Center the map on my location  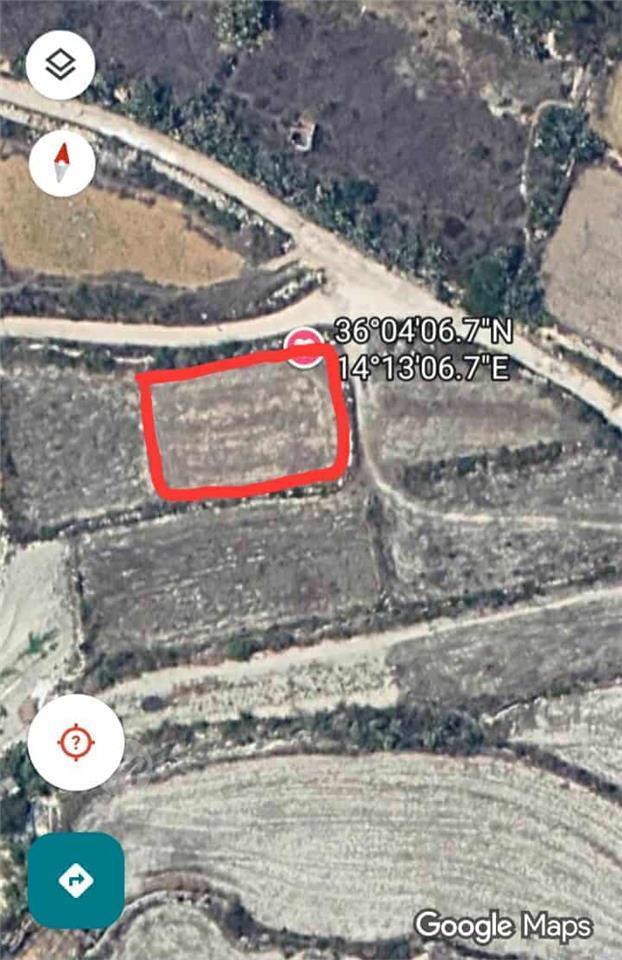click(76, 742)
